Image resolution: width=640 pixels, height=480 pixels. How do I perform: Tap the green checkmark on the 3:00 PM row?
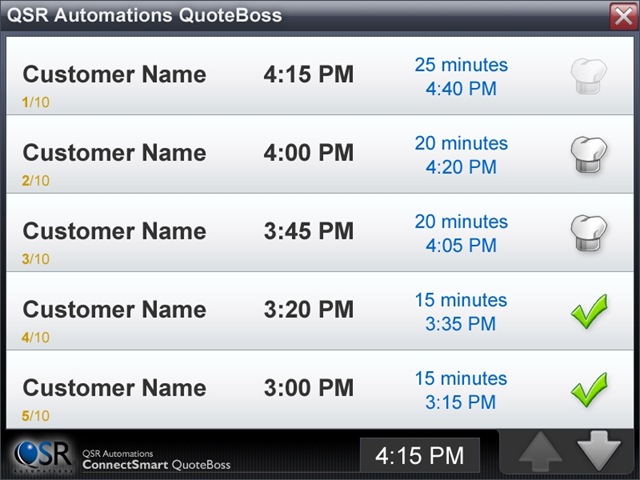[588, 390]
